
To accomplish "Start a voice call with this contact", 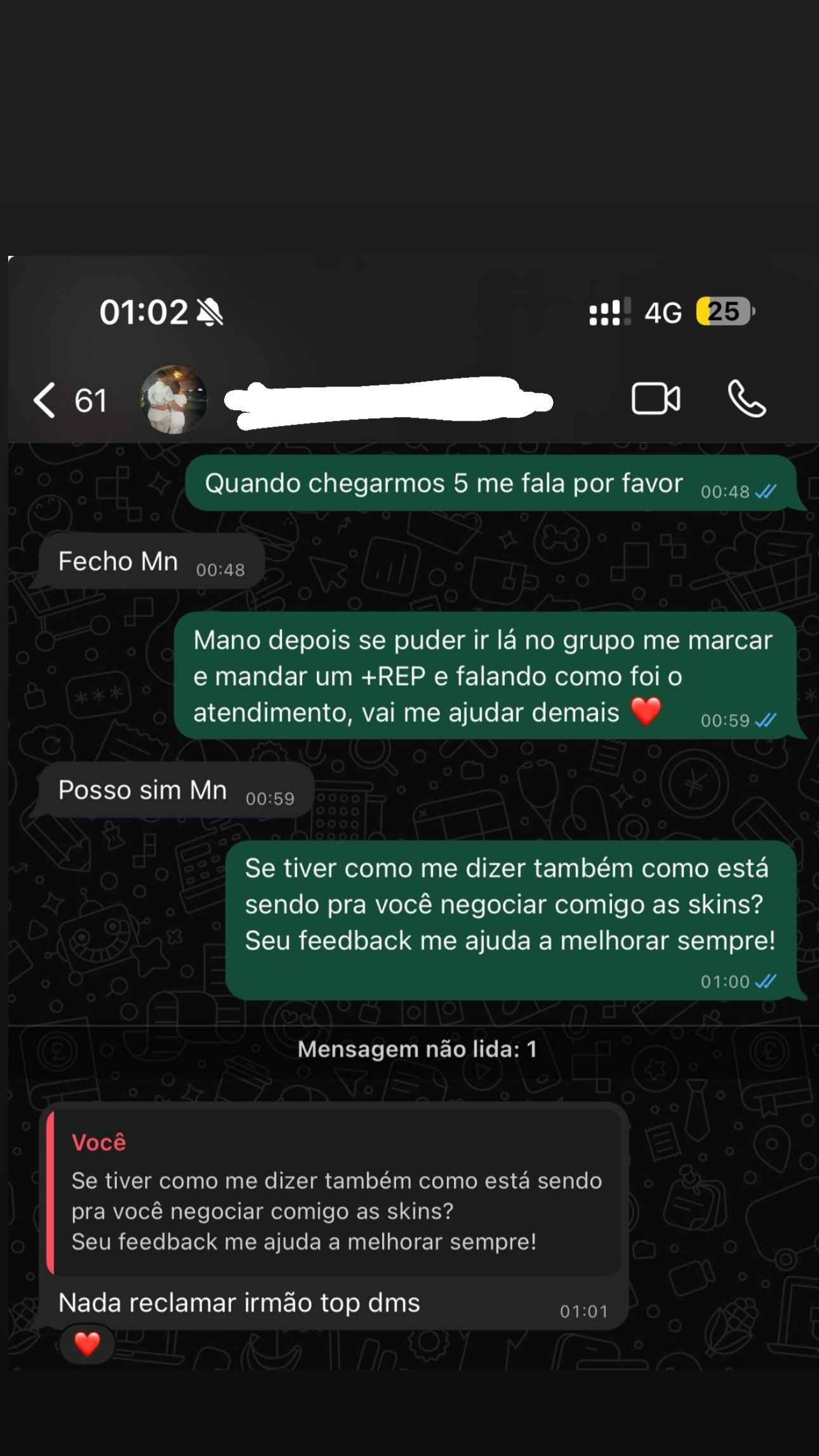I will 747,399.
